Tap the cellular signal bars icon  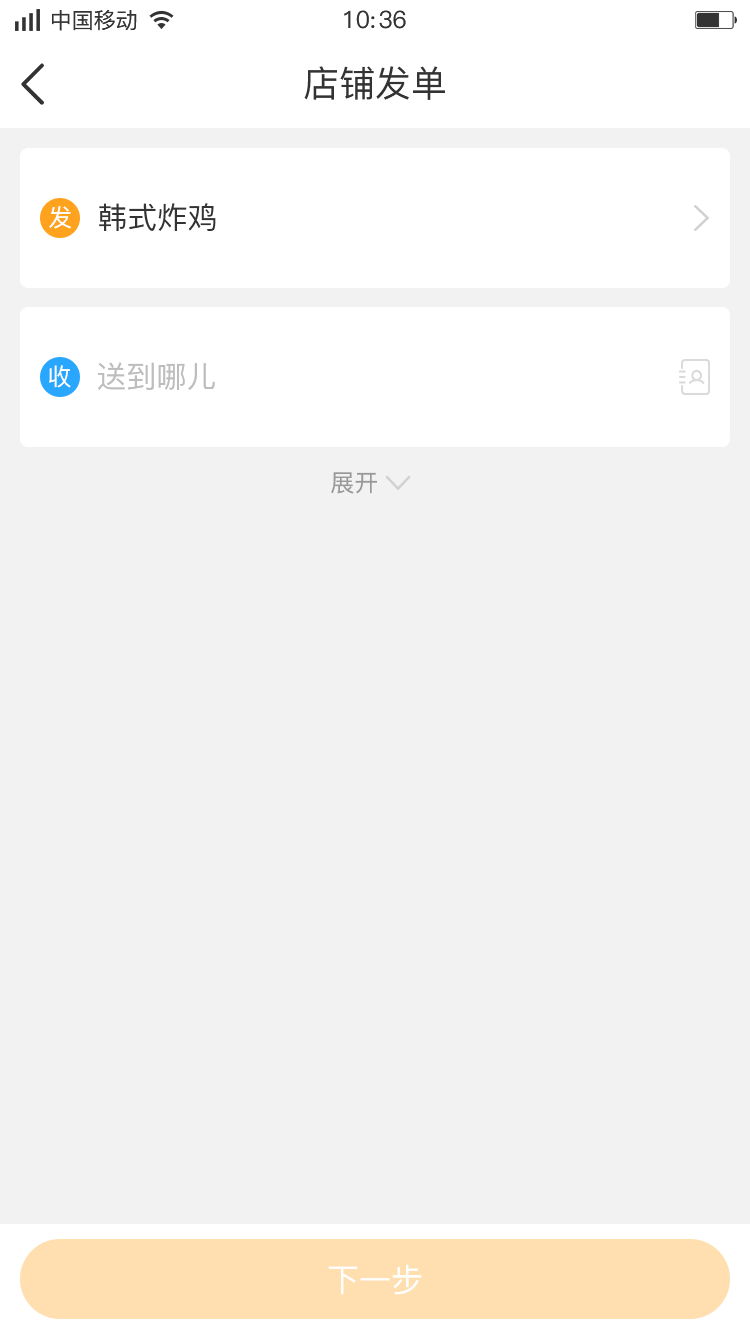click(x=26, y=18)
